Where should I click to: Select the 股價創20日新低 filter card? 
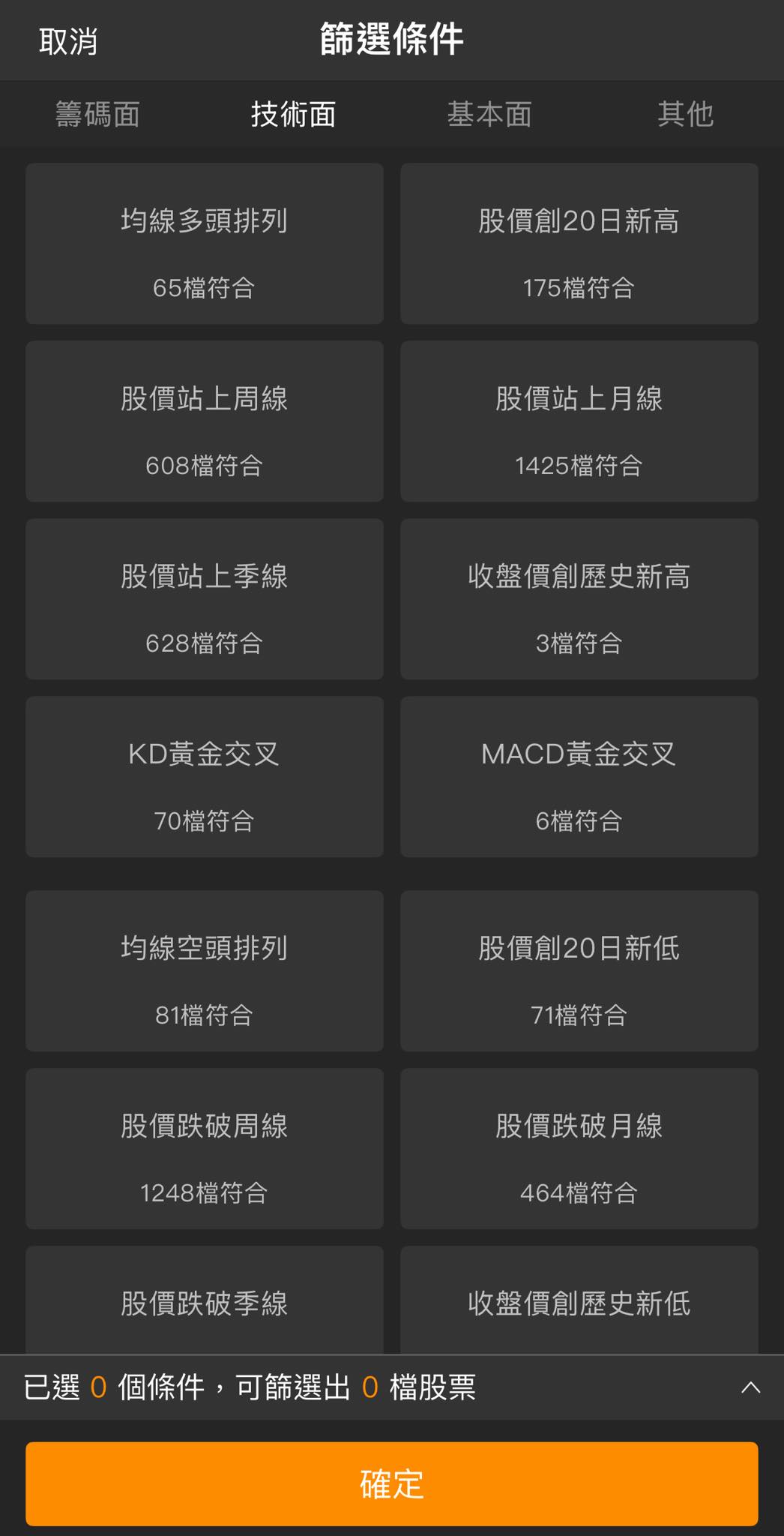[579, 971]
